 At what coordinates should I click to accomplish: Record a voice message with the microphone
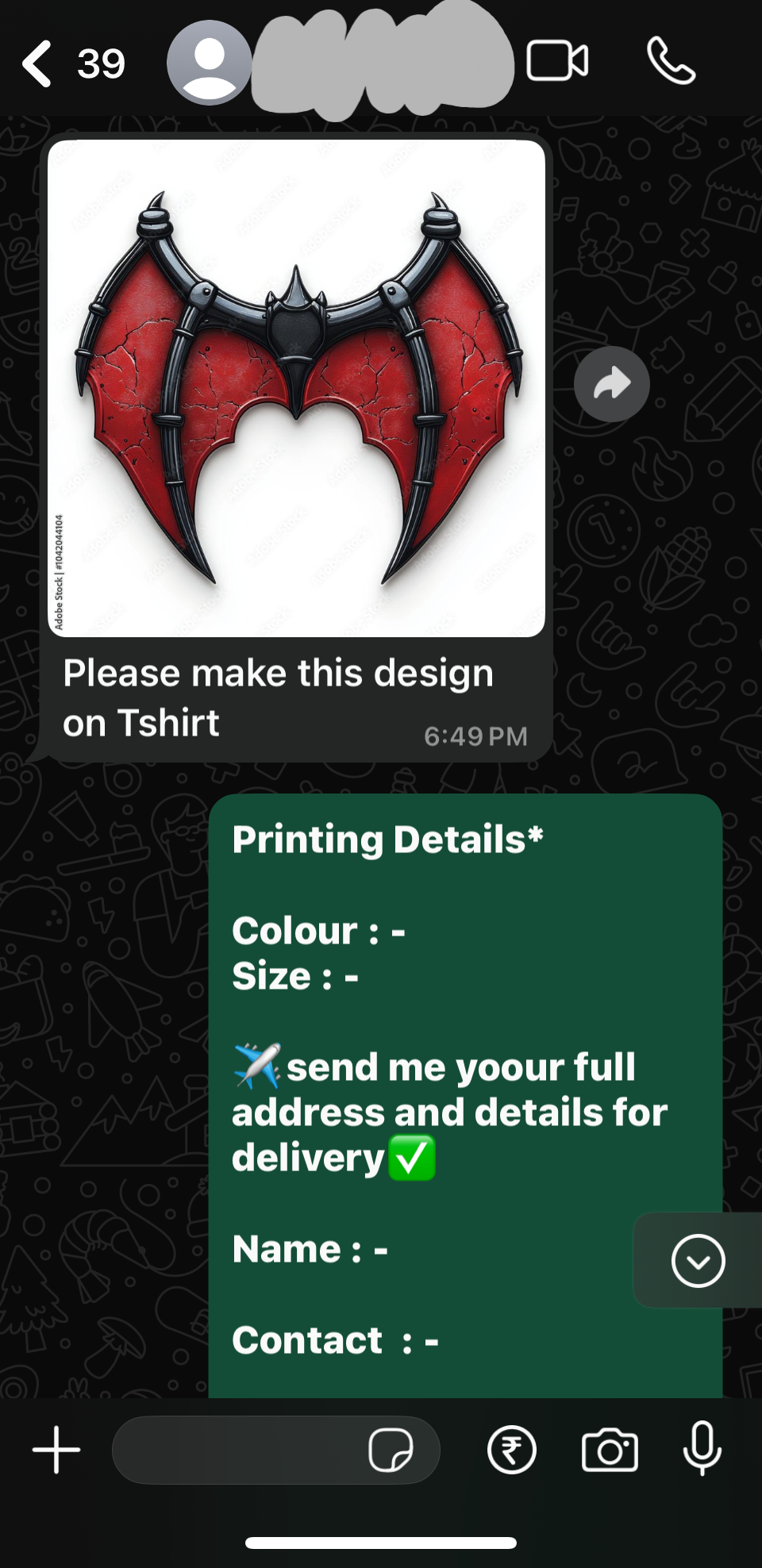pyautogui.click(x=702, y=1450)
